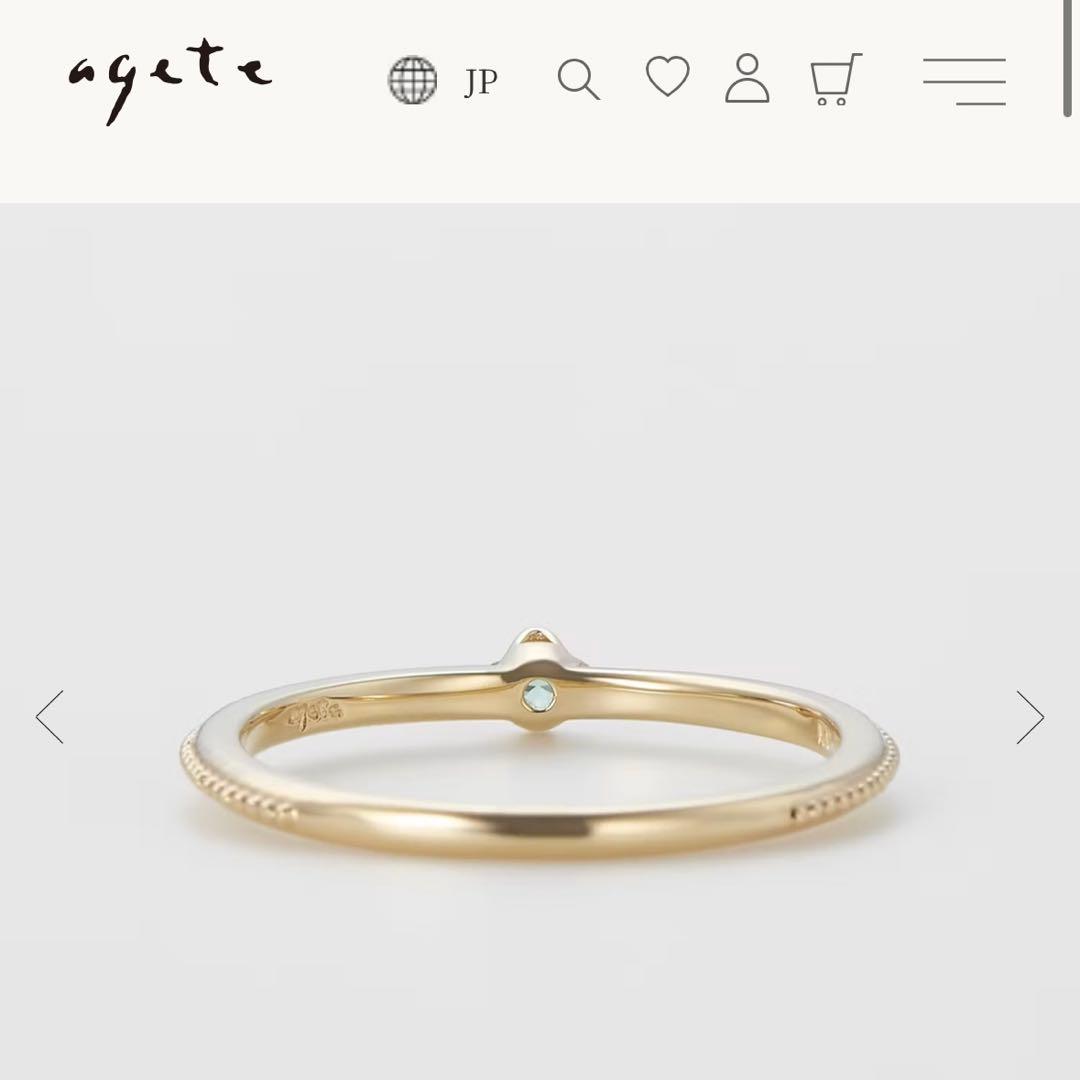Open the agete home page logo
The image size is (1080, 1080).
click(x=169, y=82)
